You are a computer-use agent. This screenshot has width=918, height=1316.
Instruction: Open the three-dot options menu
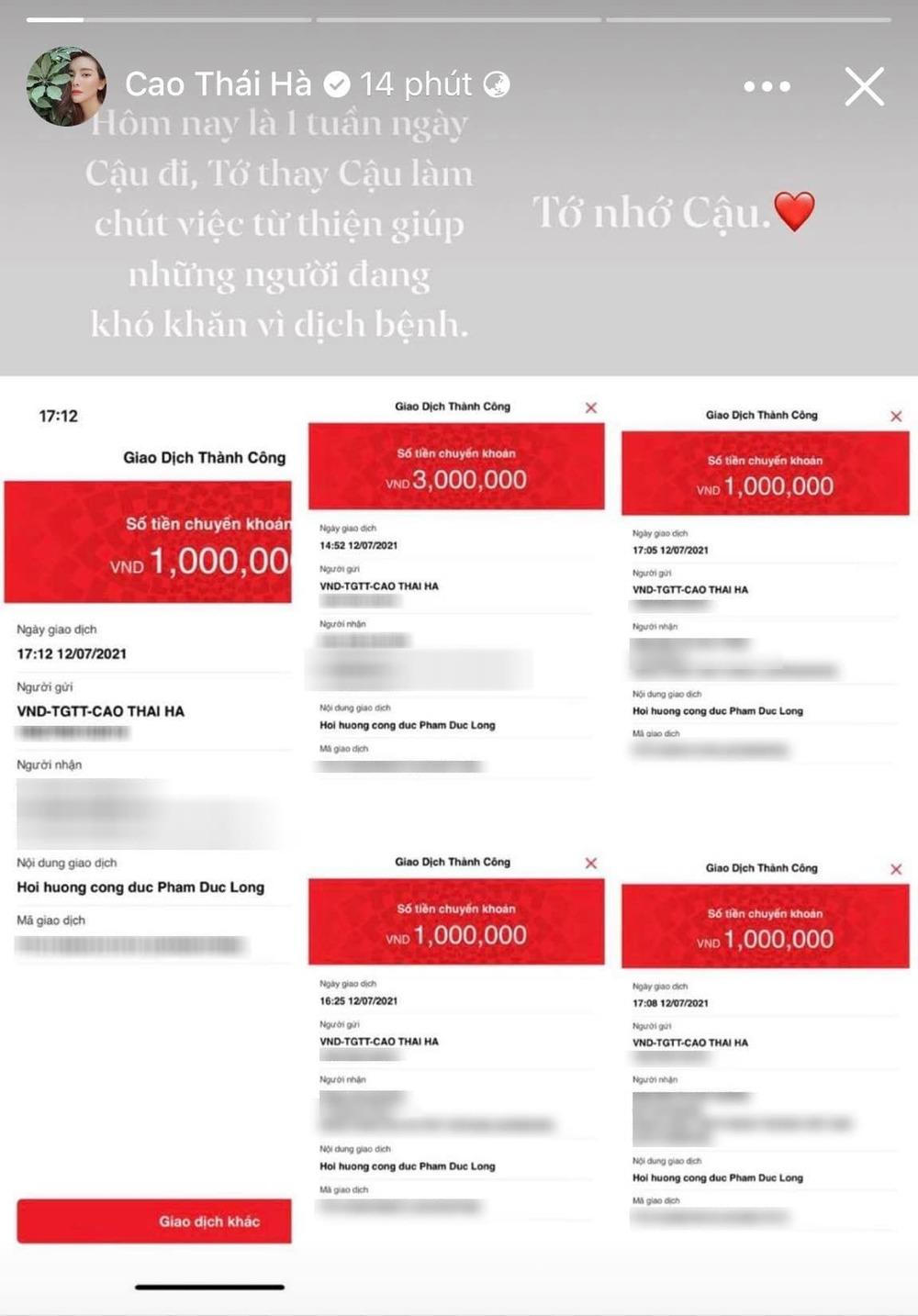pos(767,87)
